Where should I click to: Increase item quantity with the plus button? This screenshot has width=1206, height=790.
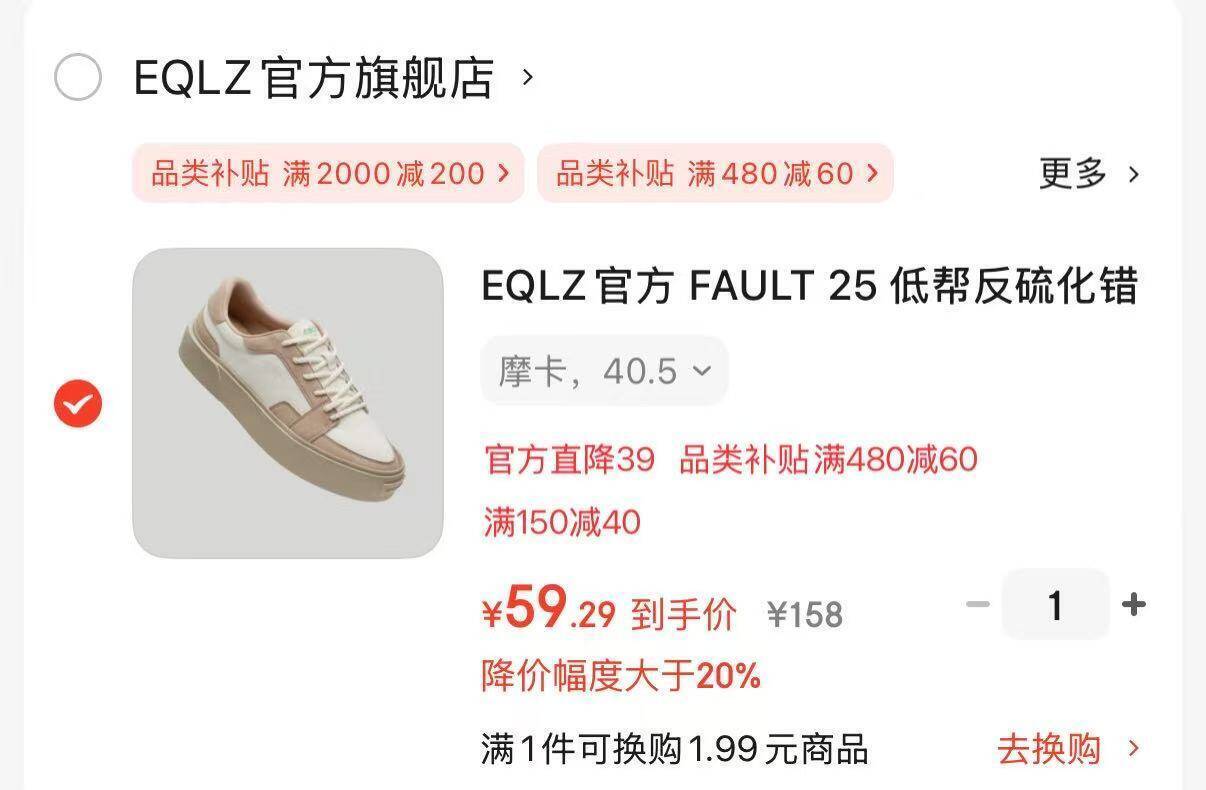coord(1133,604)
